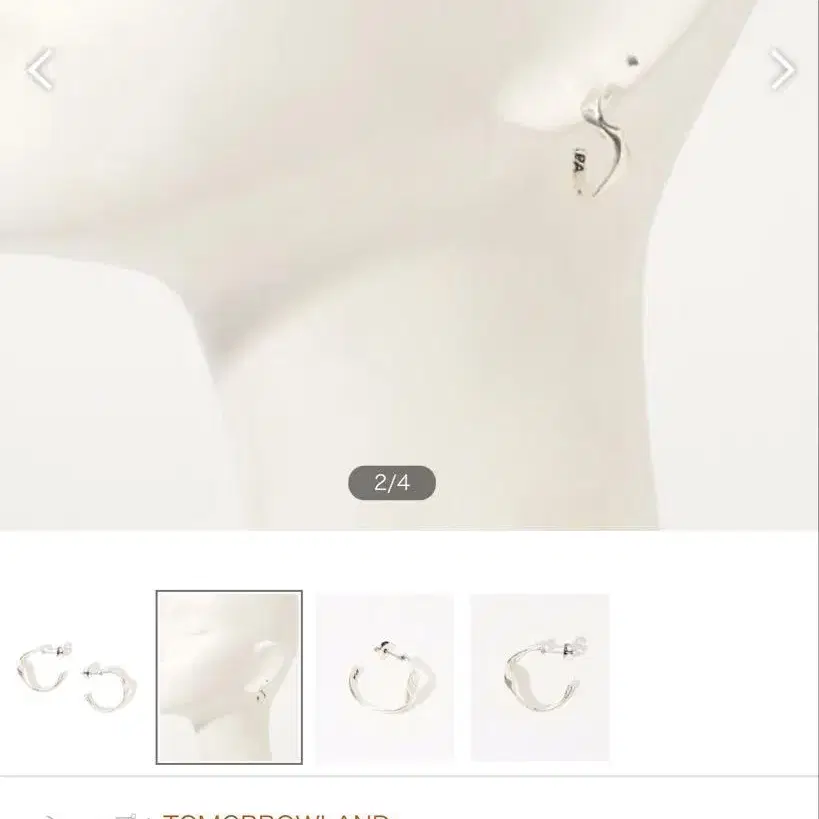
Task: Go to the previous product image
Action: (x=40, y=69)
